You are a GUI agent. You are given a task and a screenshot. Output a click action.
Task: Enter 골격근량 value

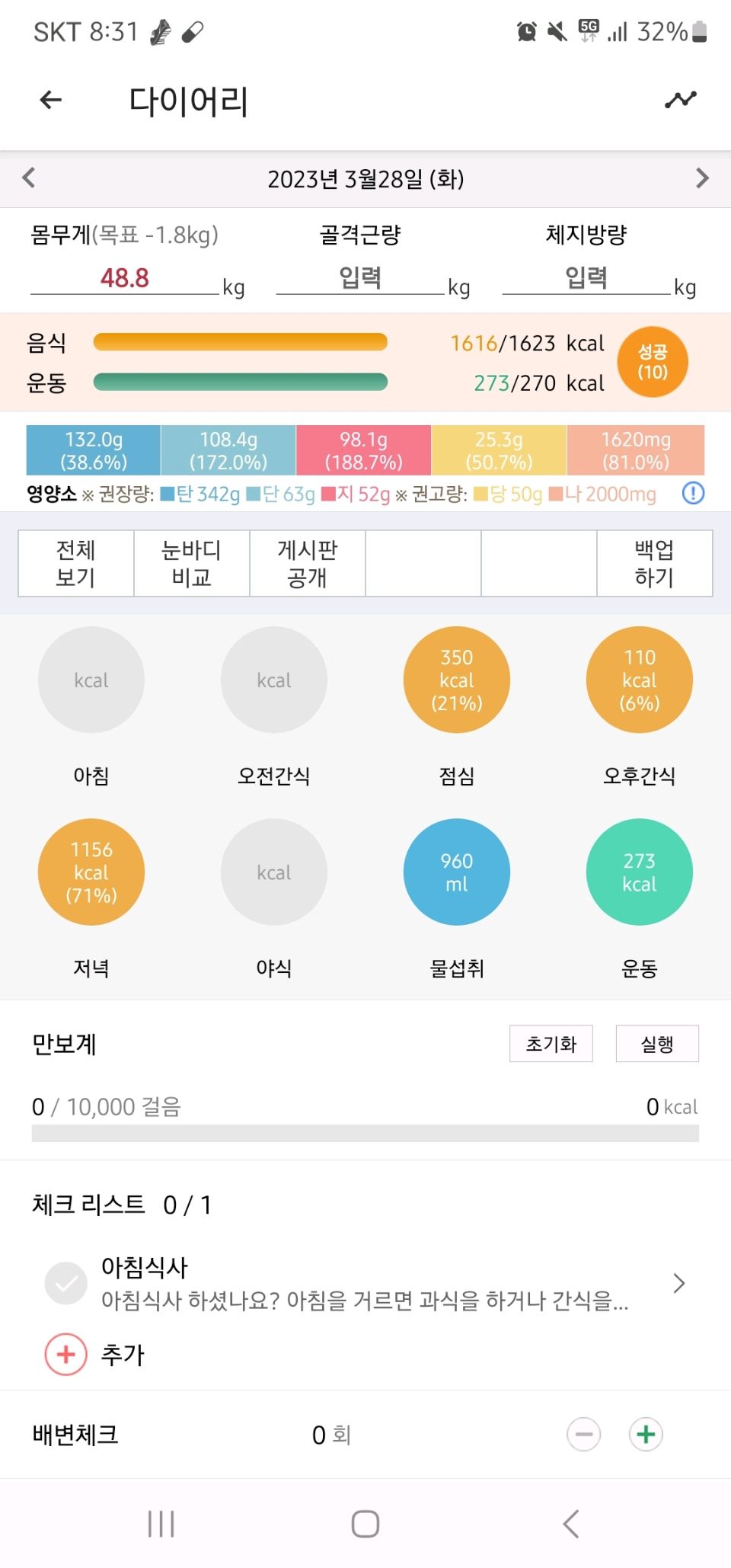[360, 278]
